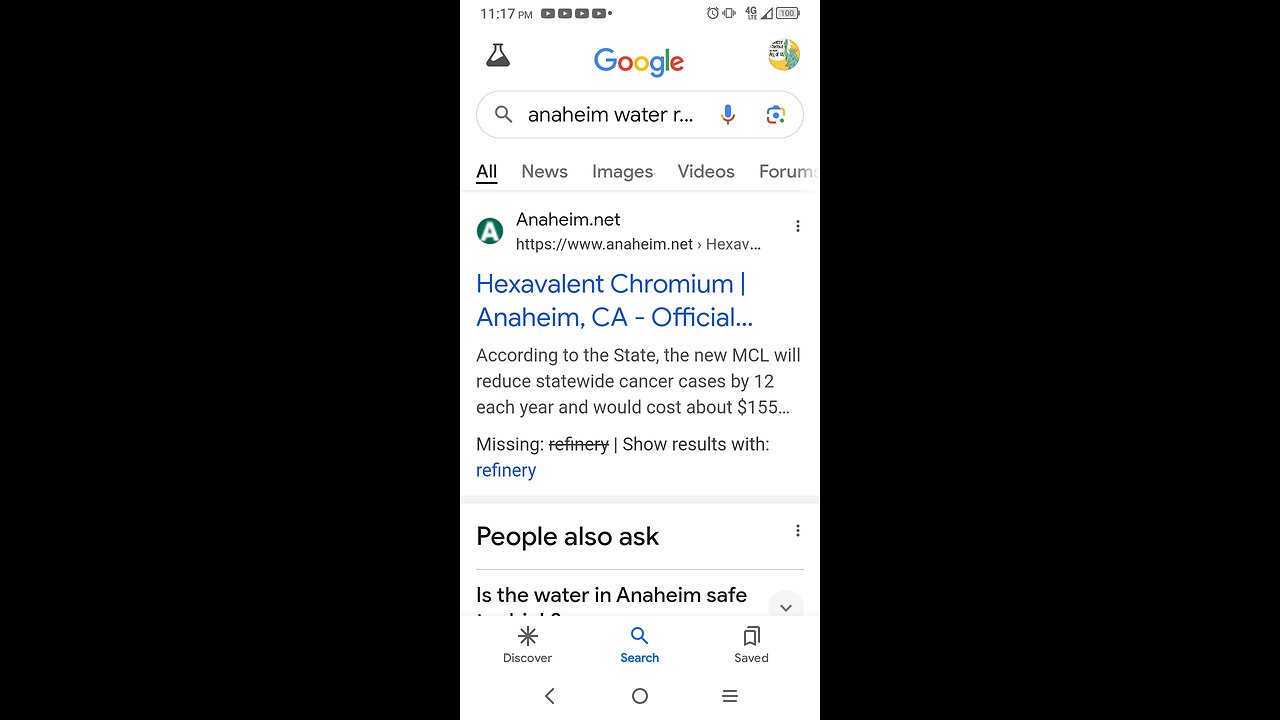
Task: Tap the search box with anaheim water query
Action: [610, 115]
